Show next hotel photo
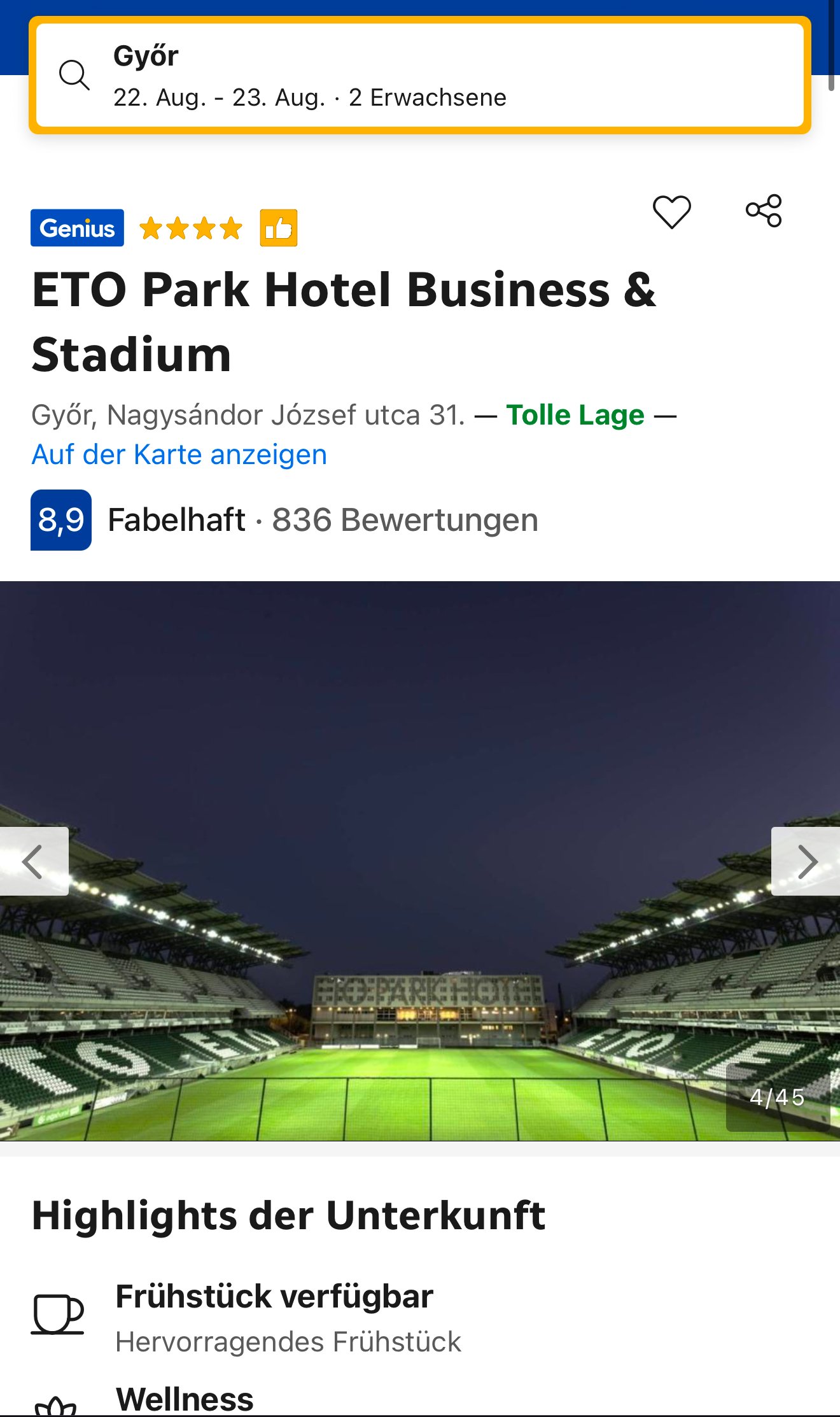Image resolution: width=840 pixels, height=1417 pixels. click(x=806, y=861)
